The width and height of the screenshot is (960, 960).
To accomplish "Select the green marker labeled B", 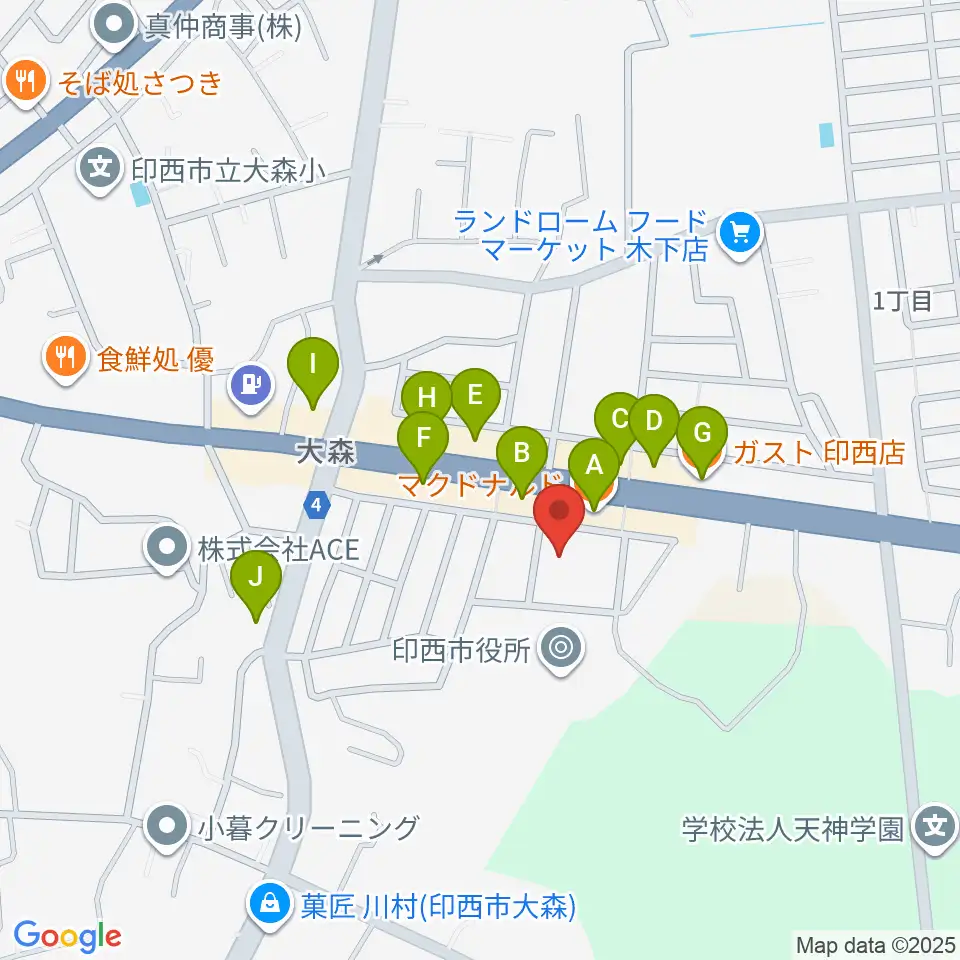I will click(522, 460).
